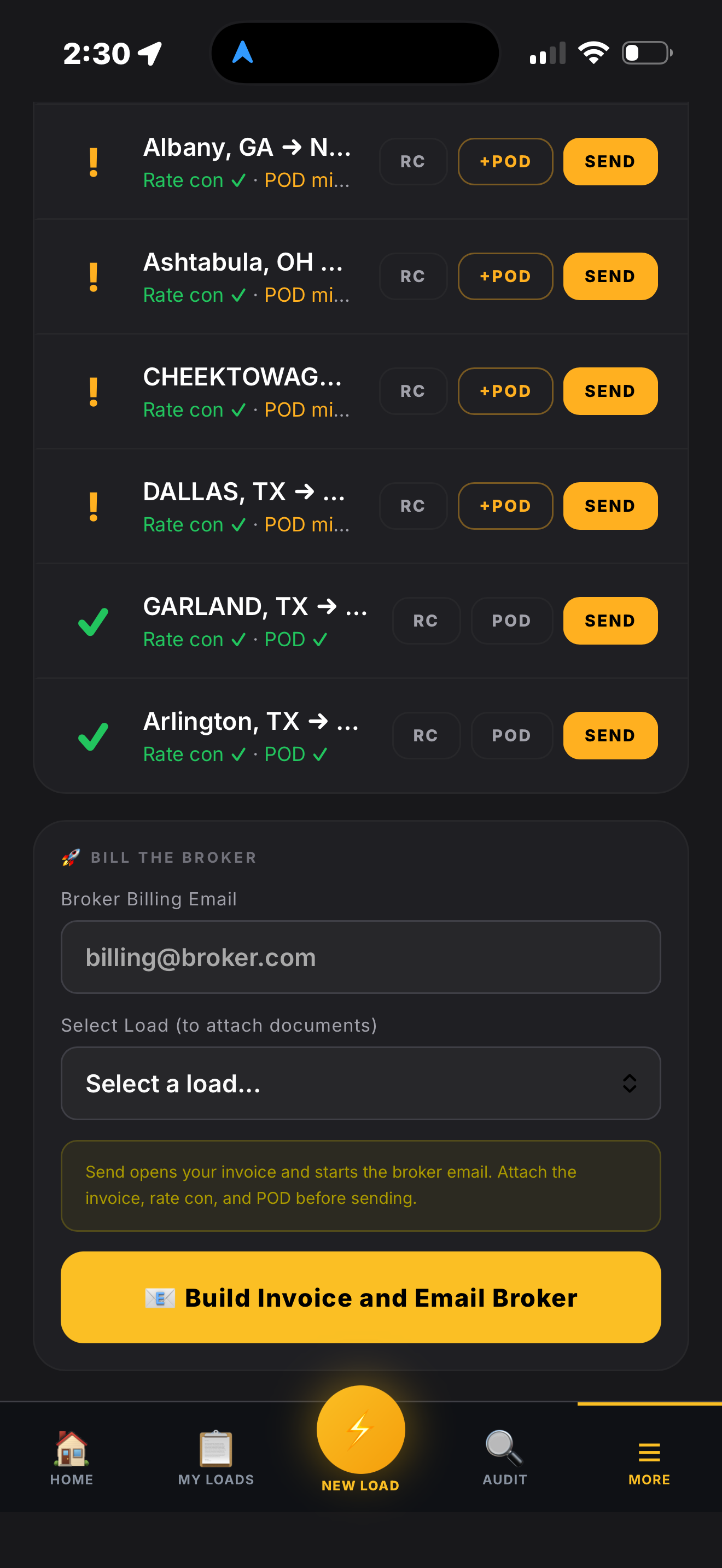
Task: Tap Build Invoice and Email Broker
Action: pos(361,1297)
